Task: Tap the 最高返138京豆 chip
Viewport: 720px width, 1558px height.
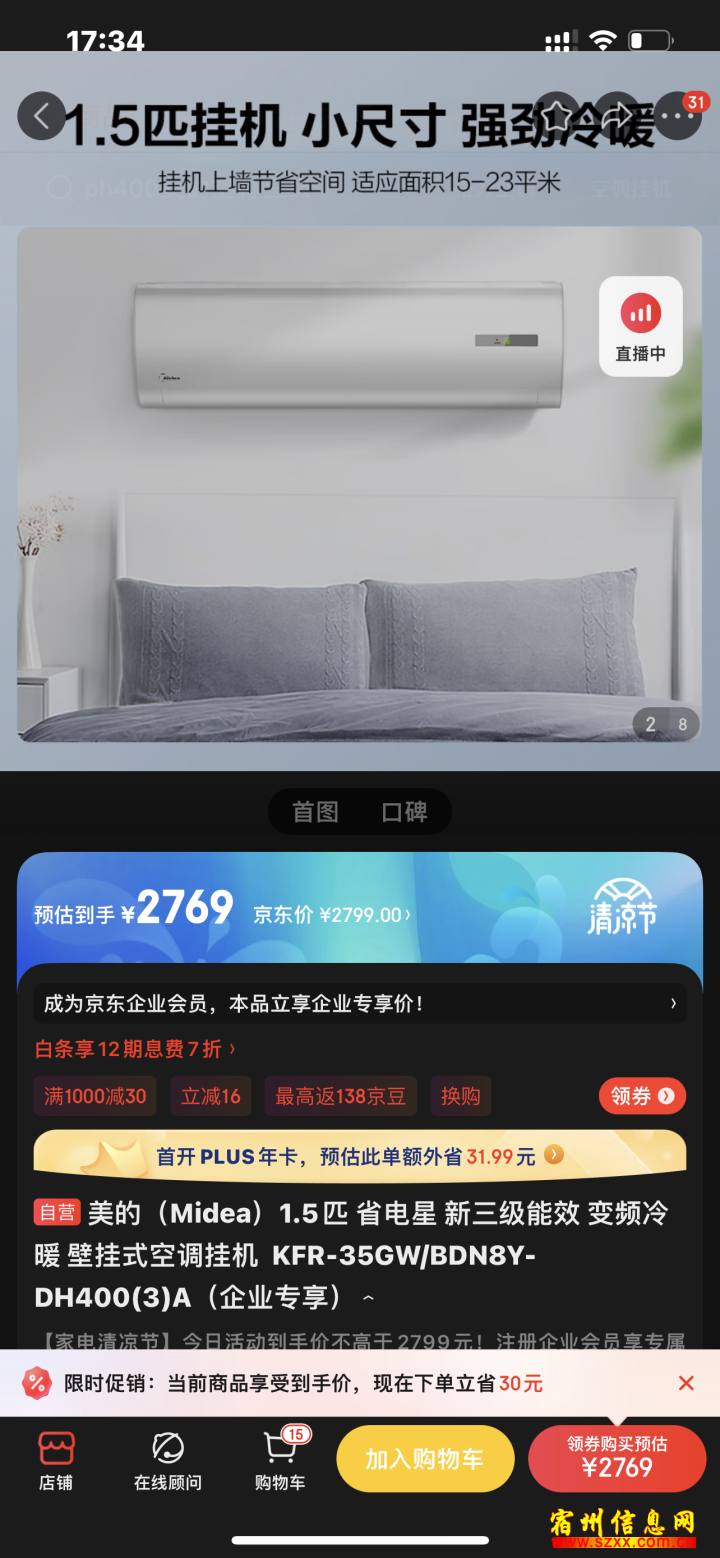Action: (x=341, y=1096)
